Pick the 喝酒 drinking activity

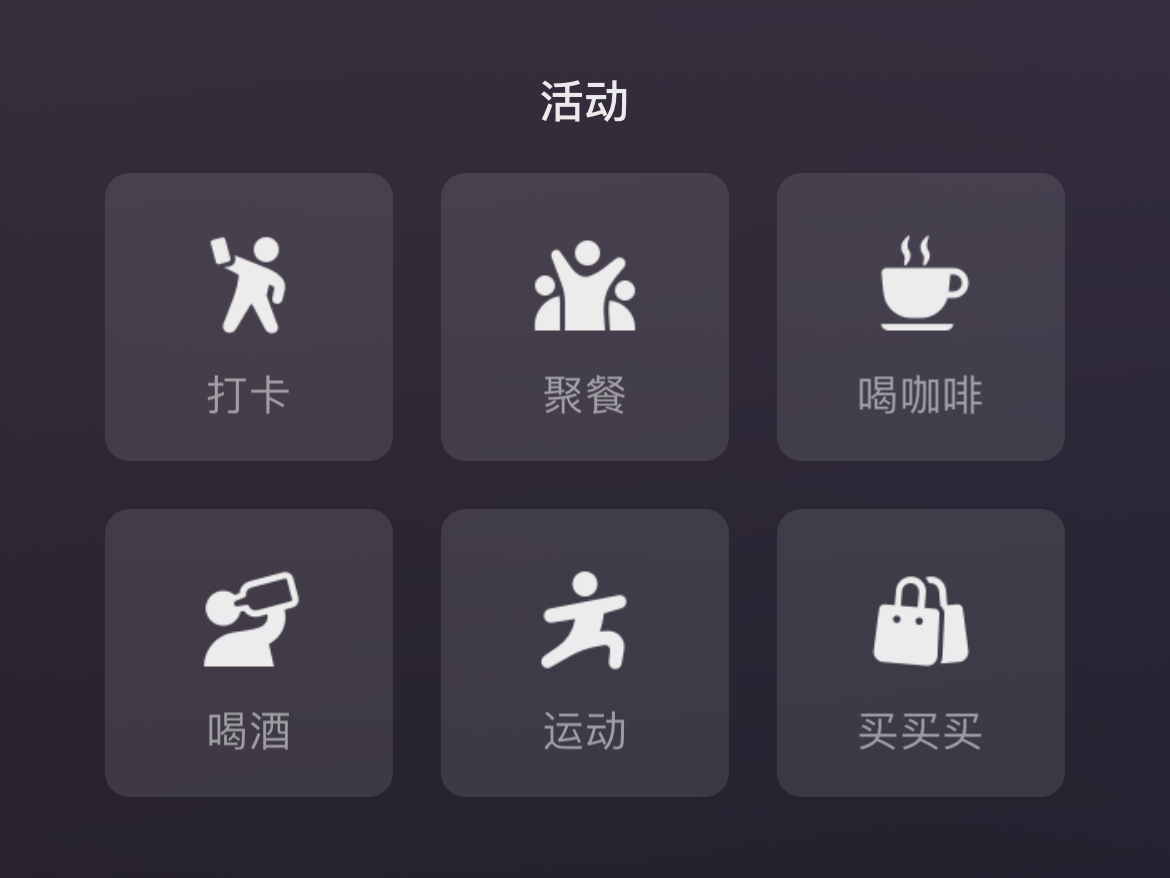point(249,653)
